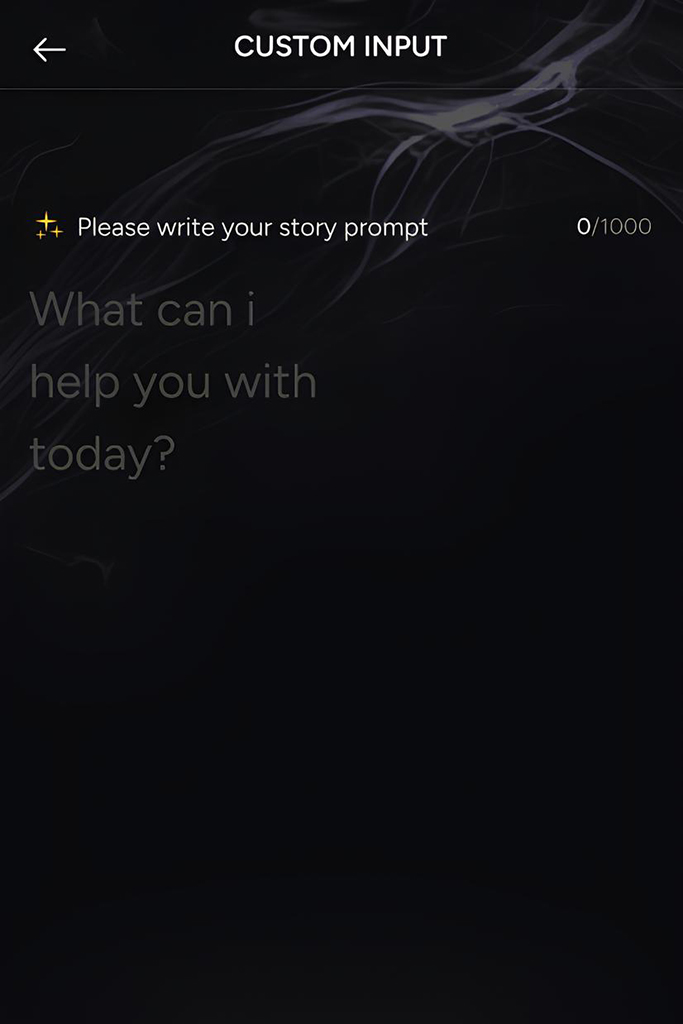Go back using the arrow icon

tap(49, 49)
